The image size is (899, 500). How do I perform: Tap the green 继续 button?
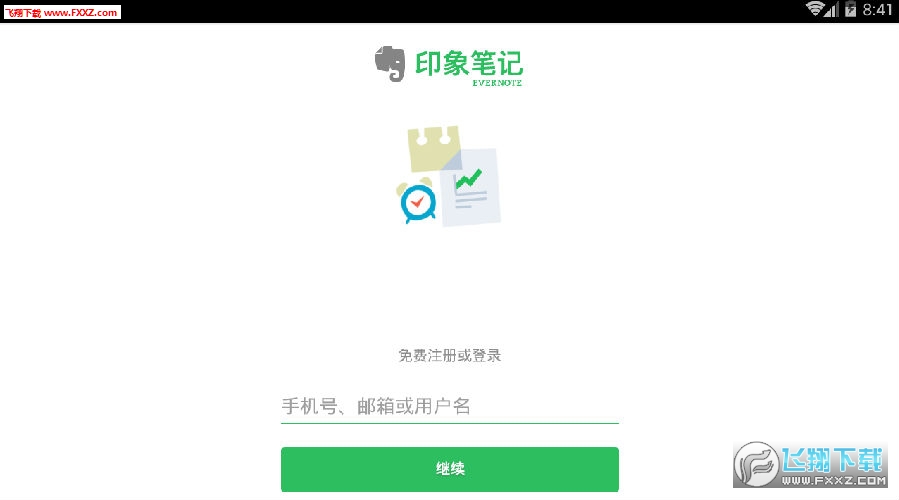[x=449, y=468]
